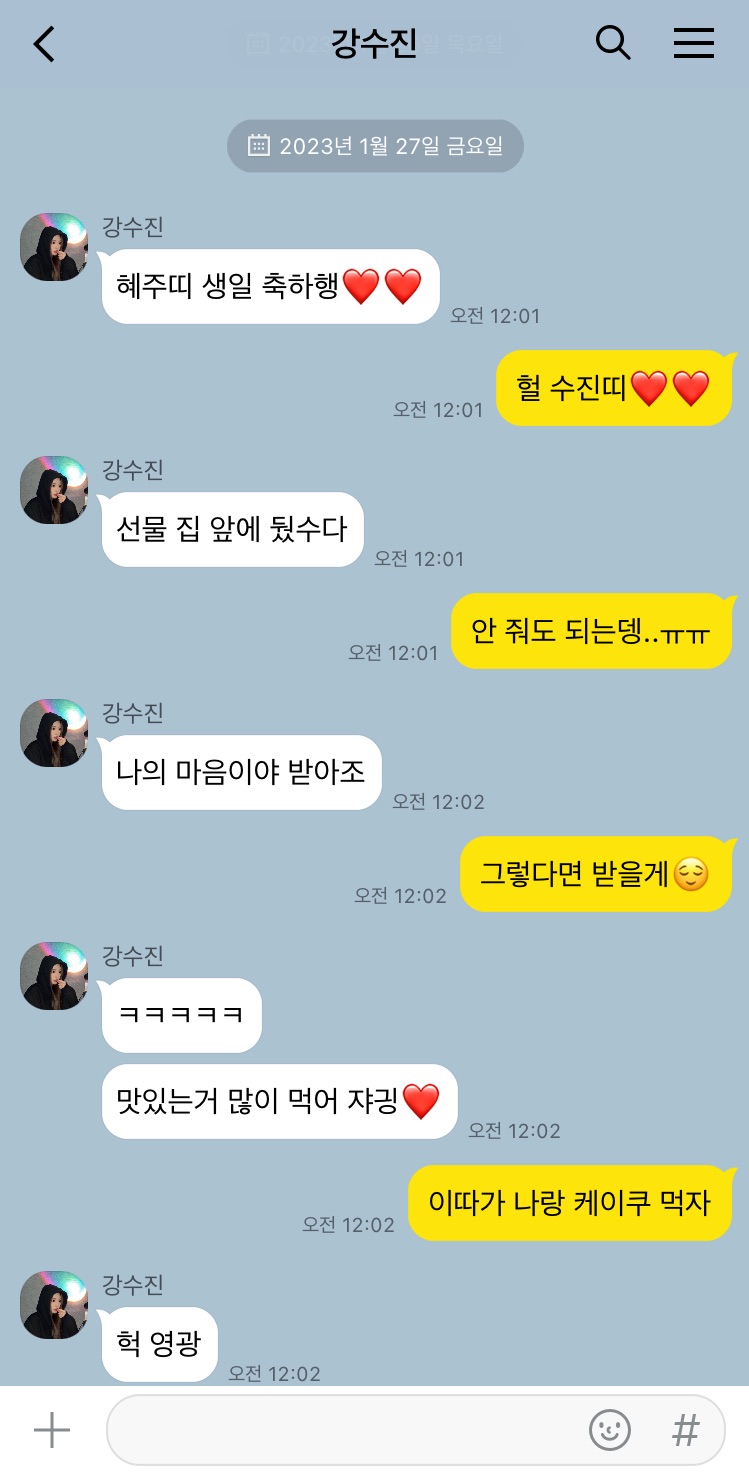
Task: Open the emoji smiley icon in message bar
Action: tap(608, 1430)
